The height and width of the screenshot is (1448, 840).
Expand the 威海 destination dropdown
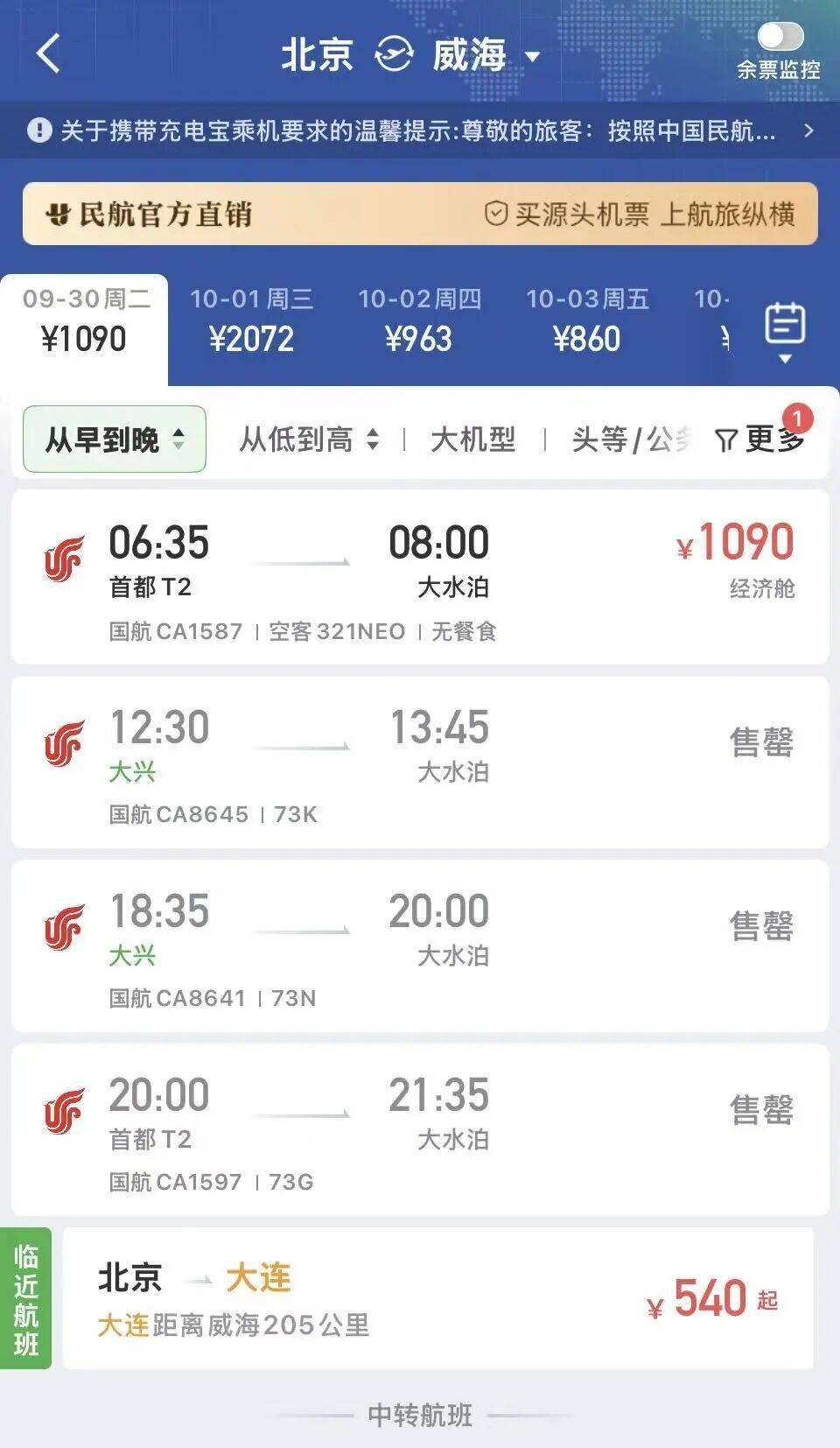pyautogui.click(x=535, y=56)
